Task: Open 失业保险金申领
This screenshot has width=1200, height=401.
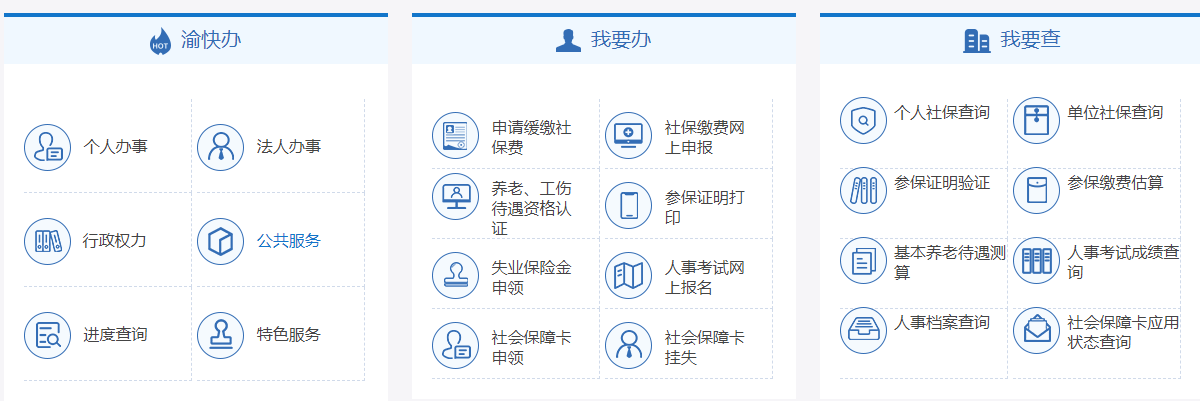Action: [531, 278]
